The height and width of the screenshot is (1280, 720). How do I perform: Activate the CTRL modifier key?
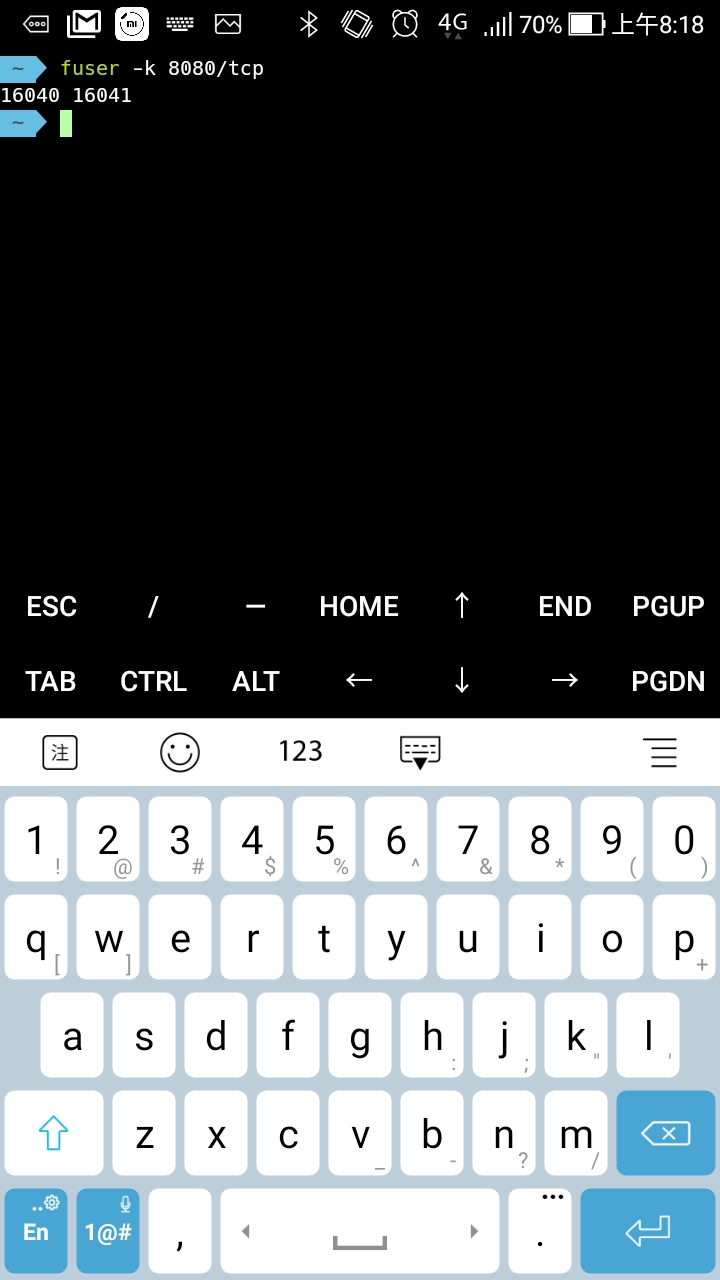154,681
